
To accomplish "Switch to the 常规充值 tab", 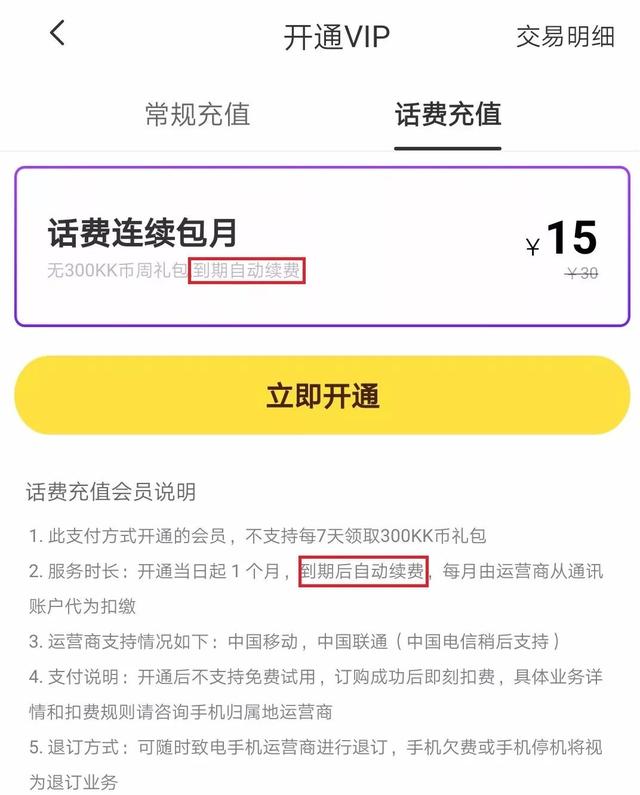I will point(197,114).
